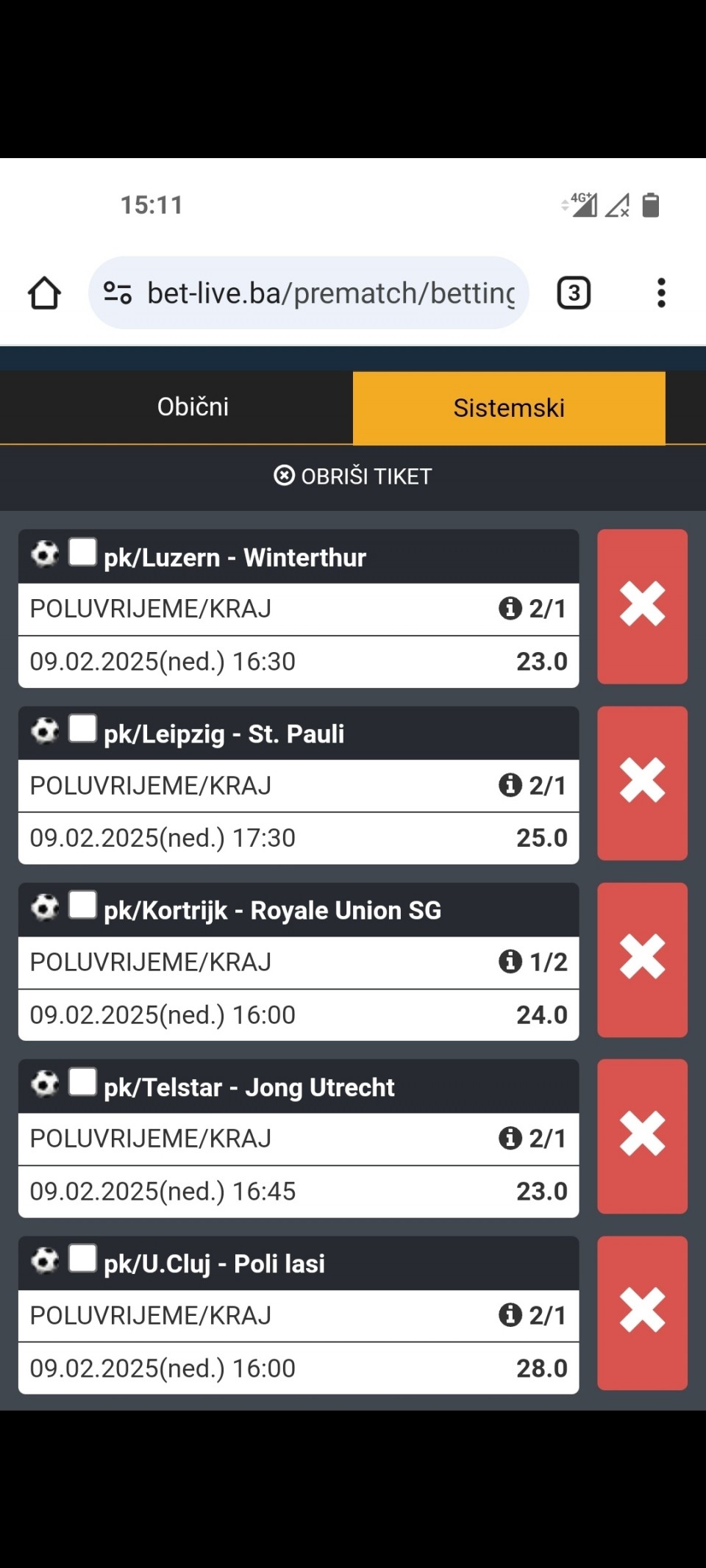Remove Luzern - Winterthur from the ticket
The height and width of the screenshot is (1568, 706).
[642, 606]
